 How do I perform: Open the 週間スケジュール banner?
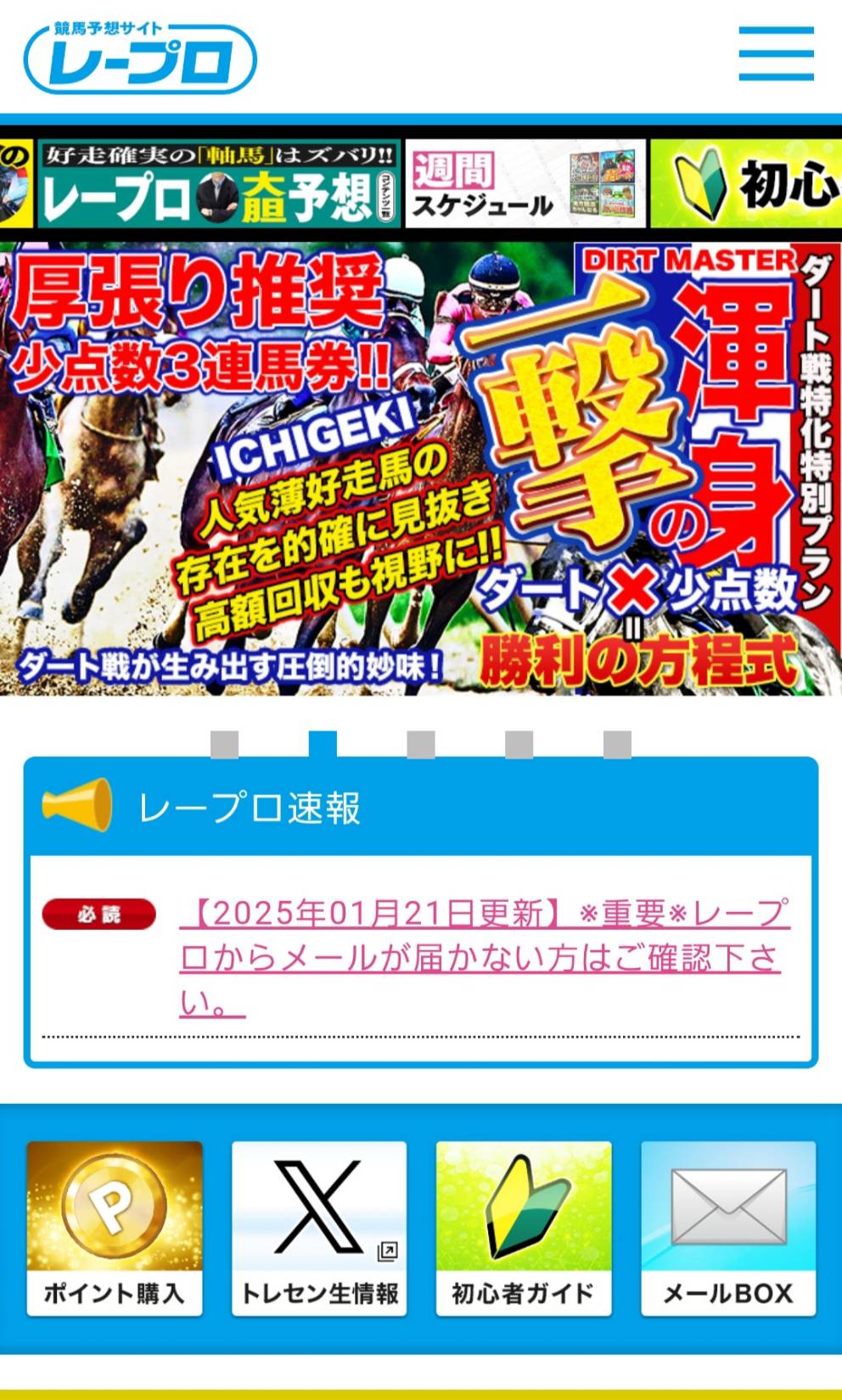click(x=525, y=185)
